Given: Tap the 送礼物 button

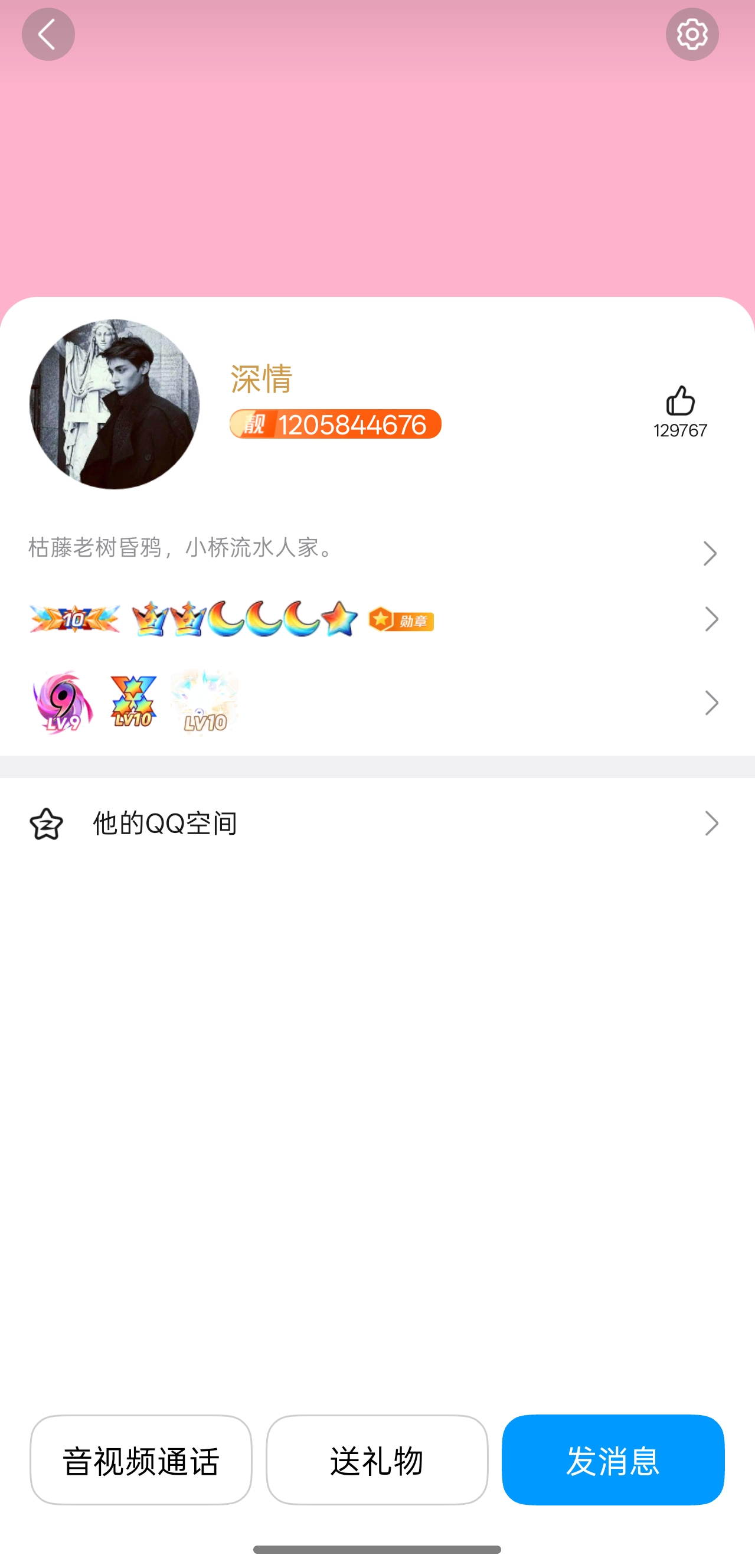Looking at the screenshot, I should point(377,1459).
